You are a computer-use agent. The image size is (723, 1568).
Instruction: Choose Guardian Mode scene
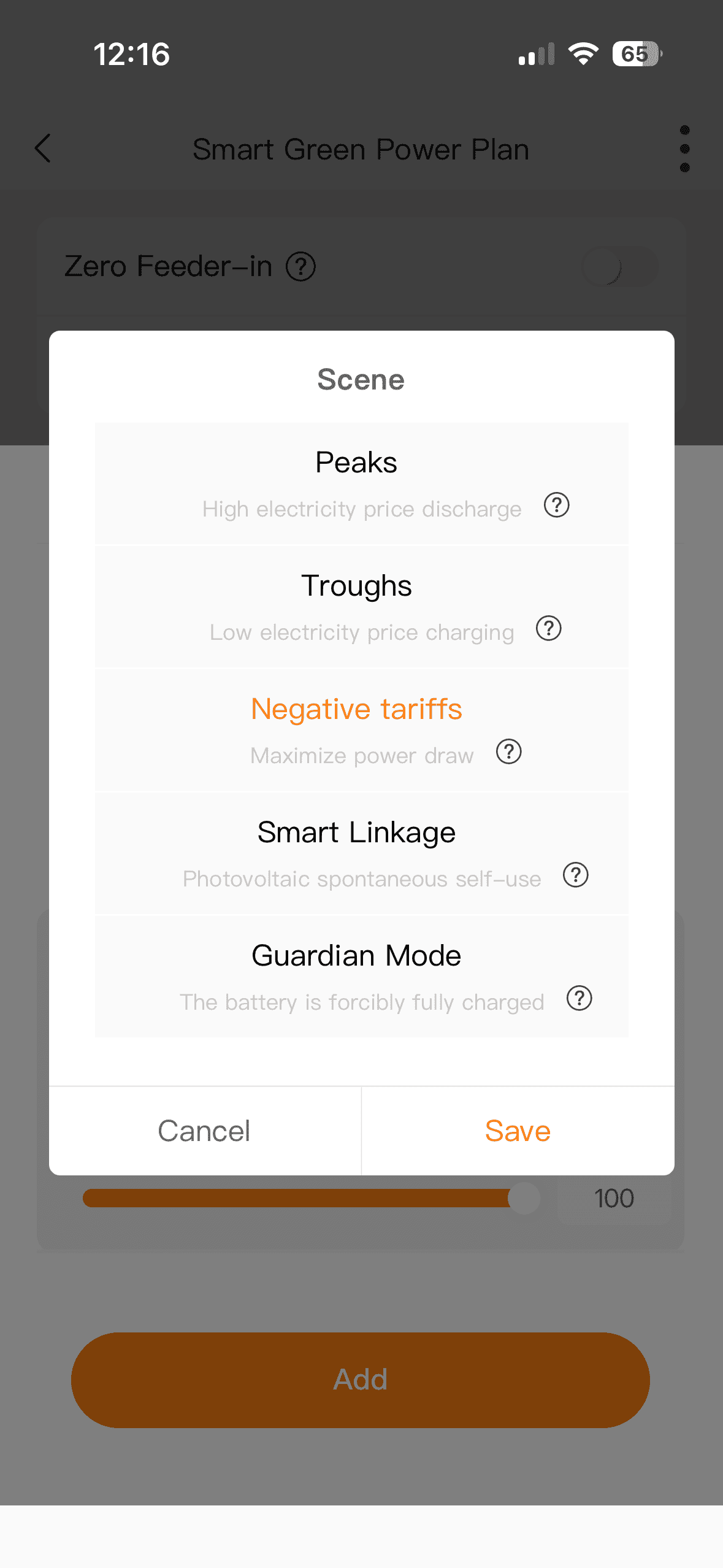point(356,956)
